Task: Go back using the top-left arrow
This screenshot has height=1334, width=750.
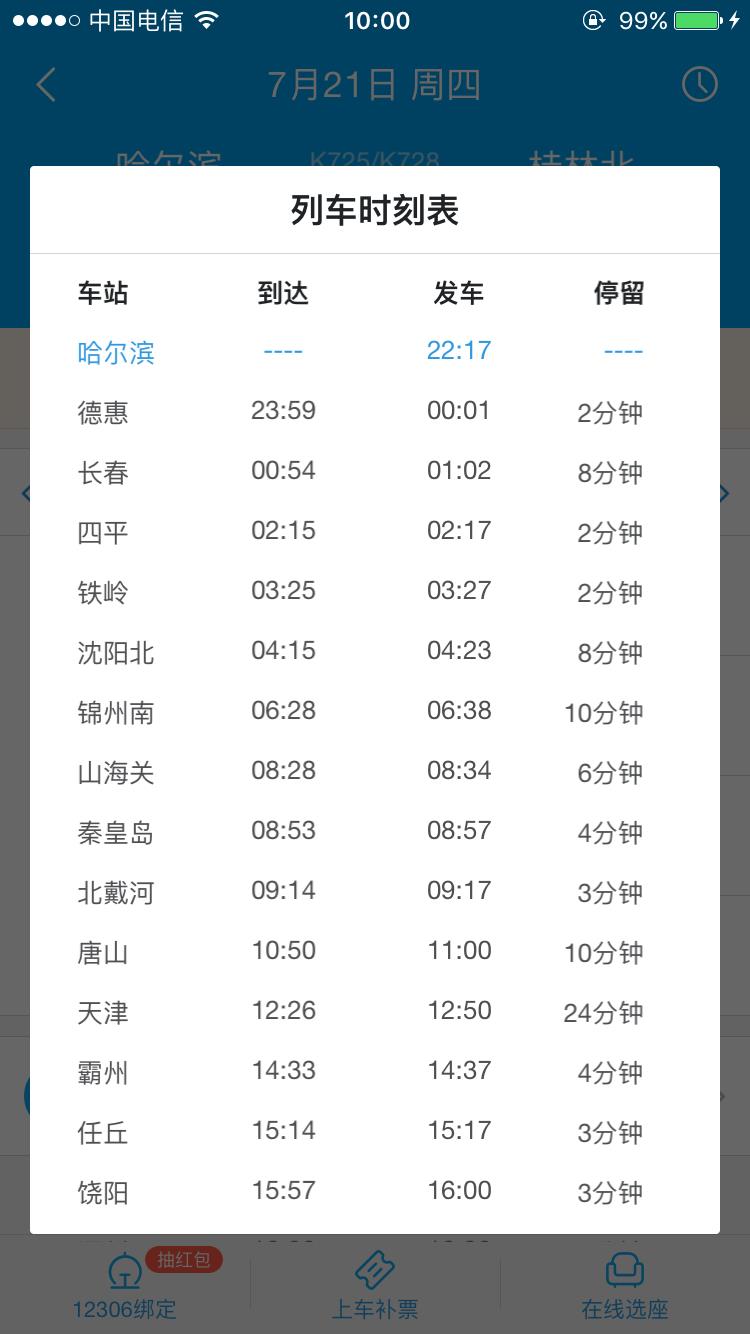Action: (x=45, y=85)
